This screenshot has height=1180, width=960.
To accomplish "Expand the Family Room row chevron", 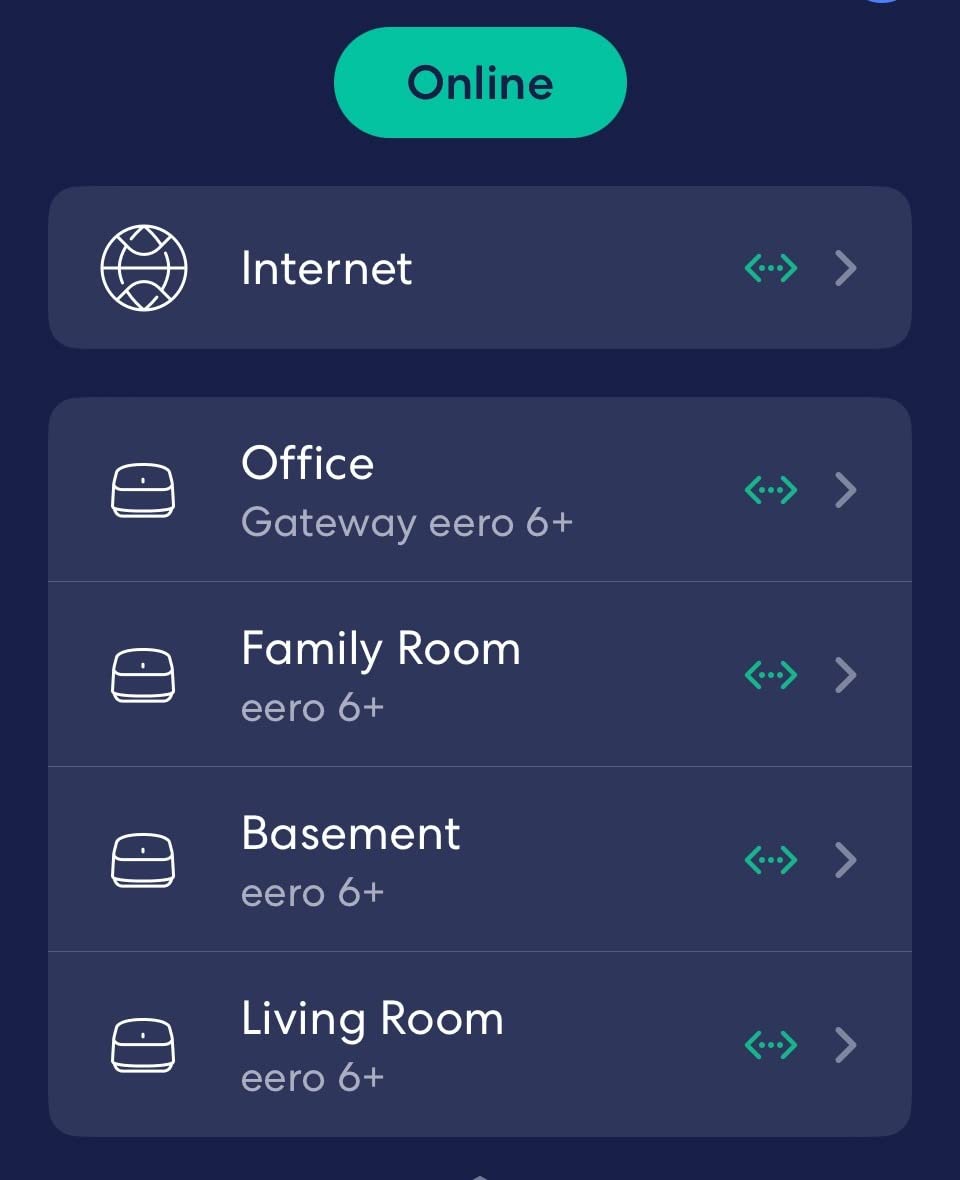I will (846, 675).
